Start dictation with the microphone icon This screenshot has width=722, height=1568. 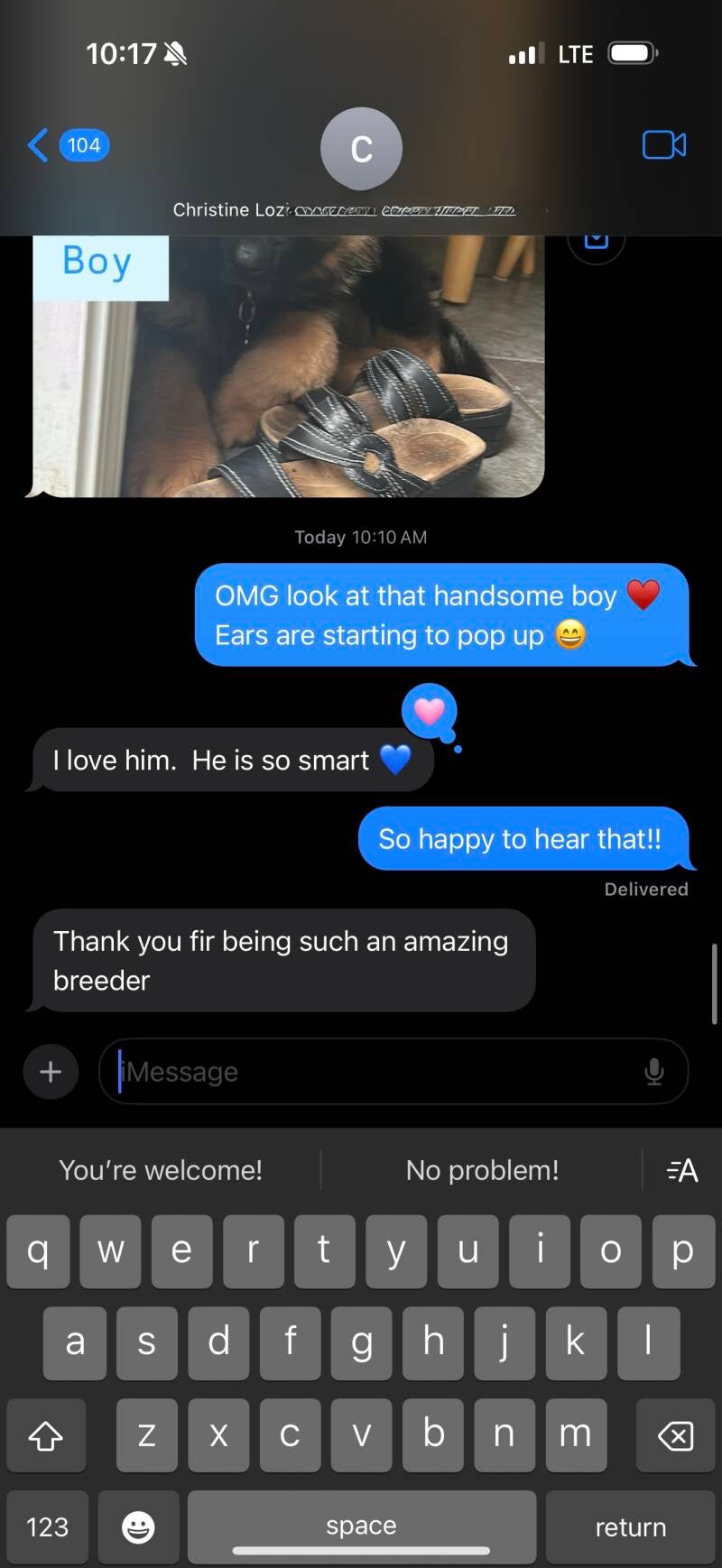654,1071
